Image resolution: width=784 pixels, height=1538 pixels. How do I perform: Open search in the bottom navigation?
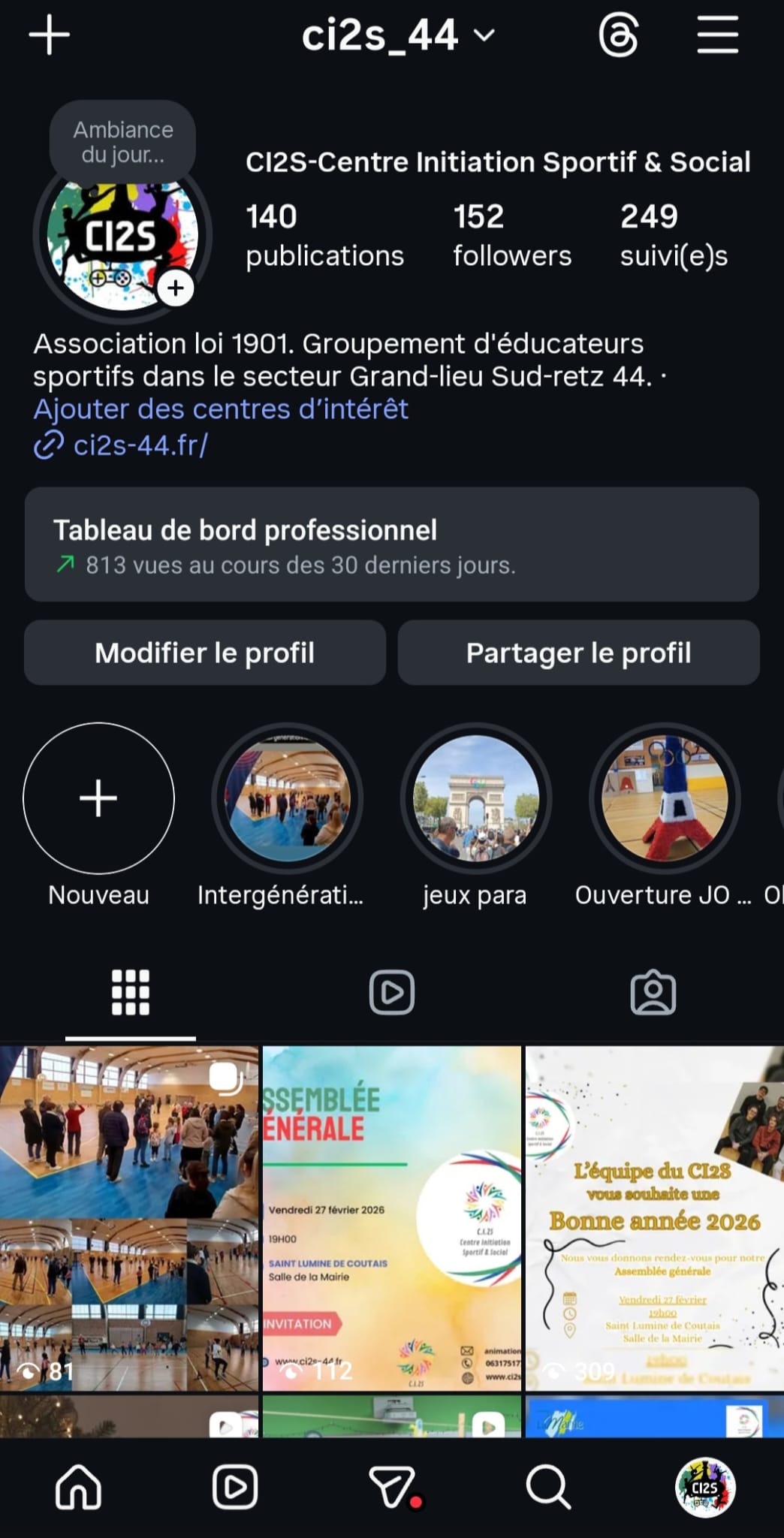(548, 1487)
